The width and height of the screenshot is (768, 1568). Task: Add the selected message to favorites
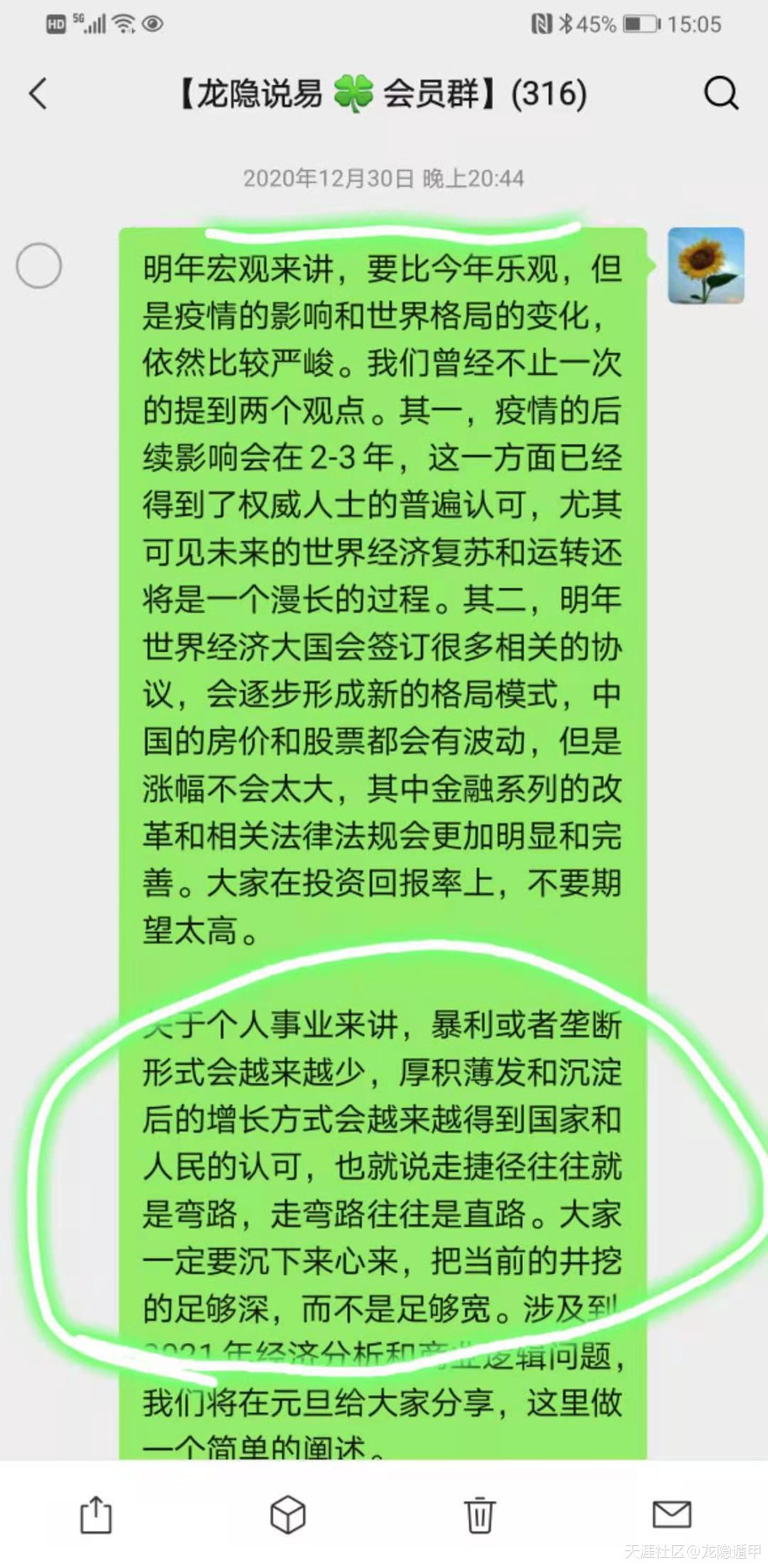[287, 1514]
